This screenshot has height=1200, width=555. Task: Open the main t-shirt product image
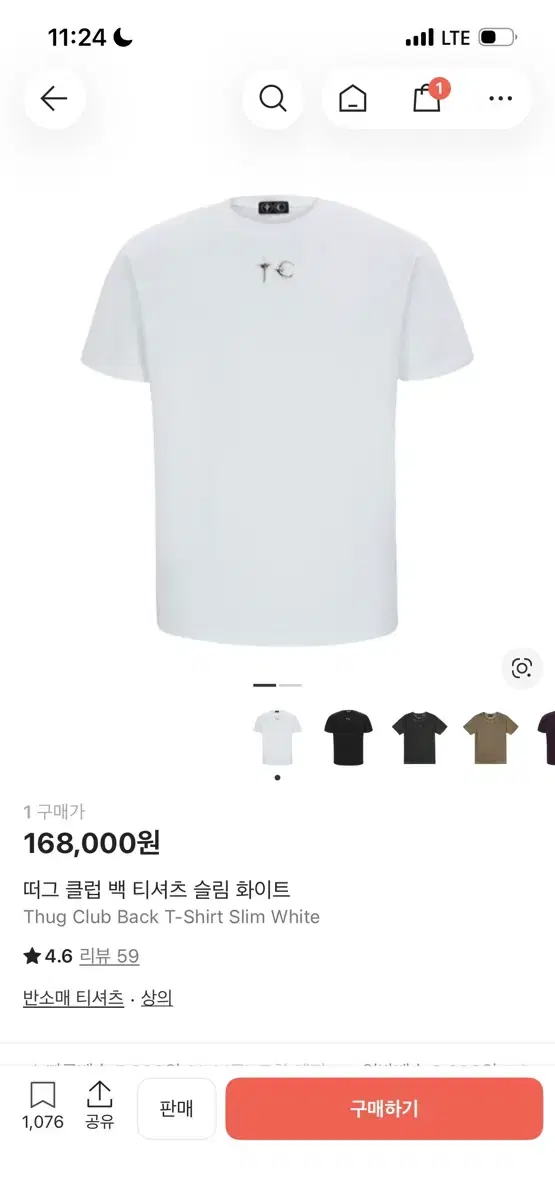[277, 420]
